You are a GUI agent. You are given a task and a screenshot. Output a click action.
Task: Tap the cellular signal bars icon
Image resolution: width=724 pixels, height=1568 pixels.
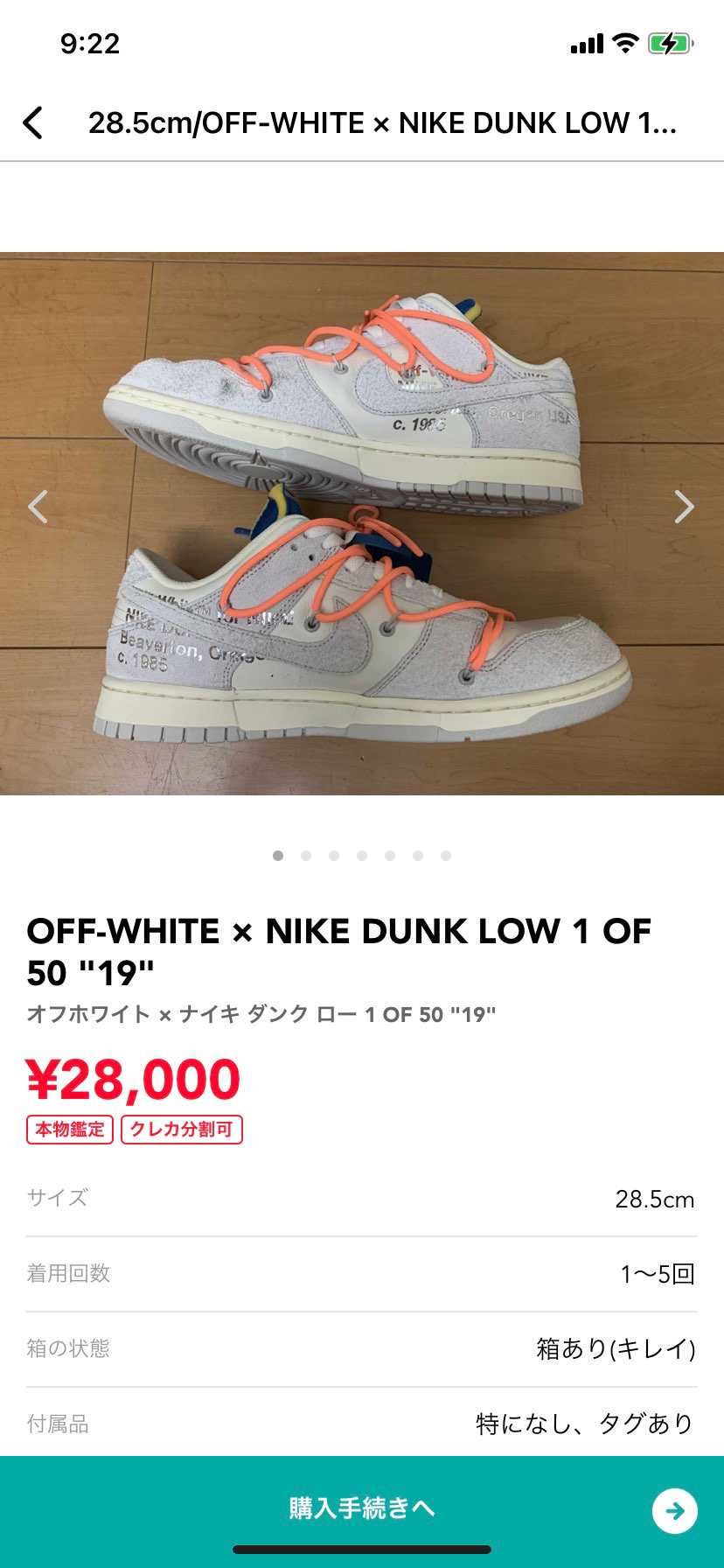pyautogui.click(x=587, y=43)
